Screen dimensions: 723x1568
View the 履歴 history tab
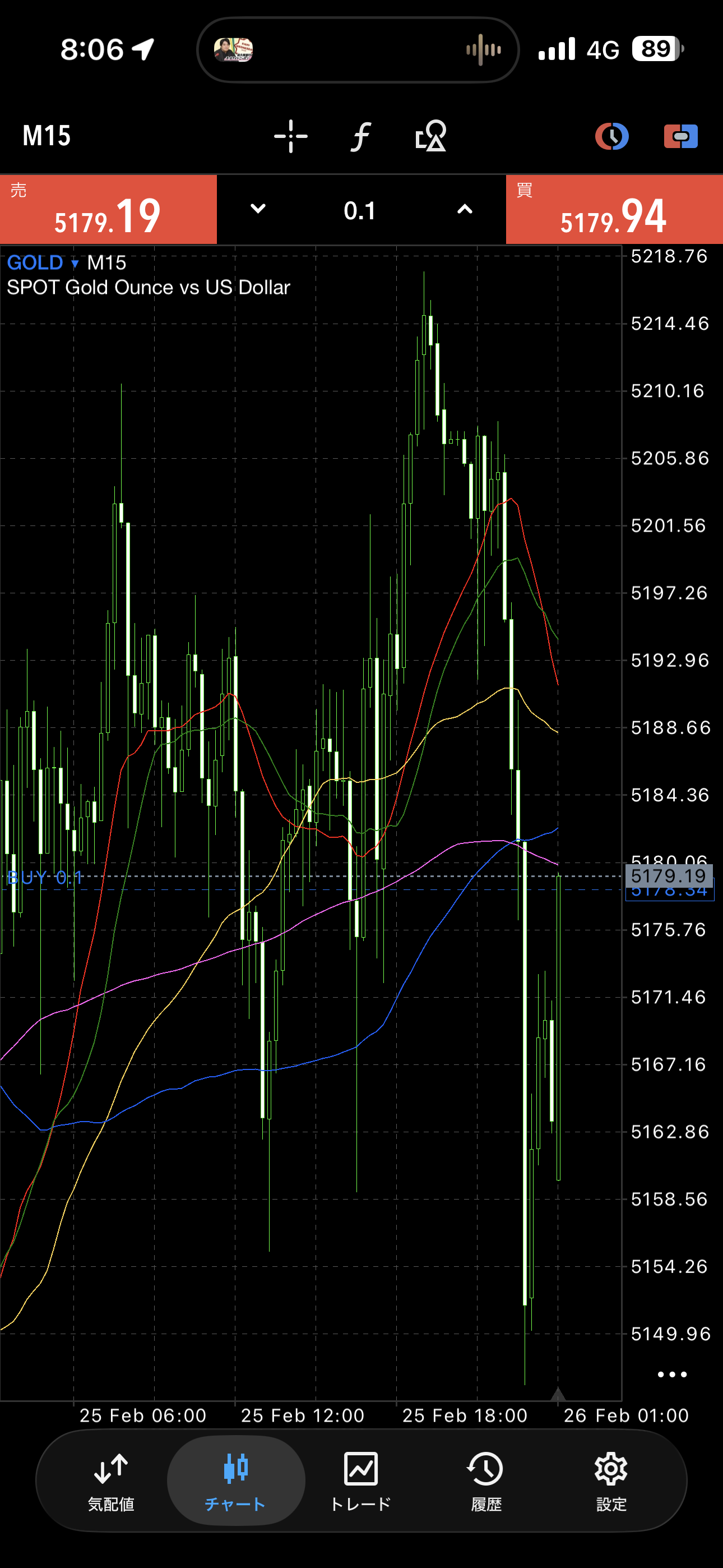pyautogui.click(x=486, y=1481)
